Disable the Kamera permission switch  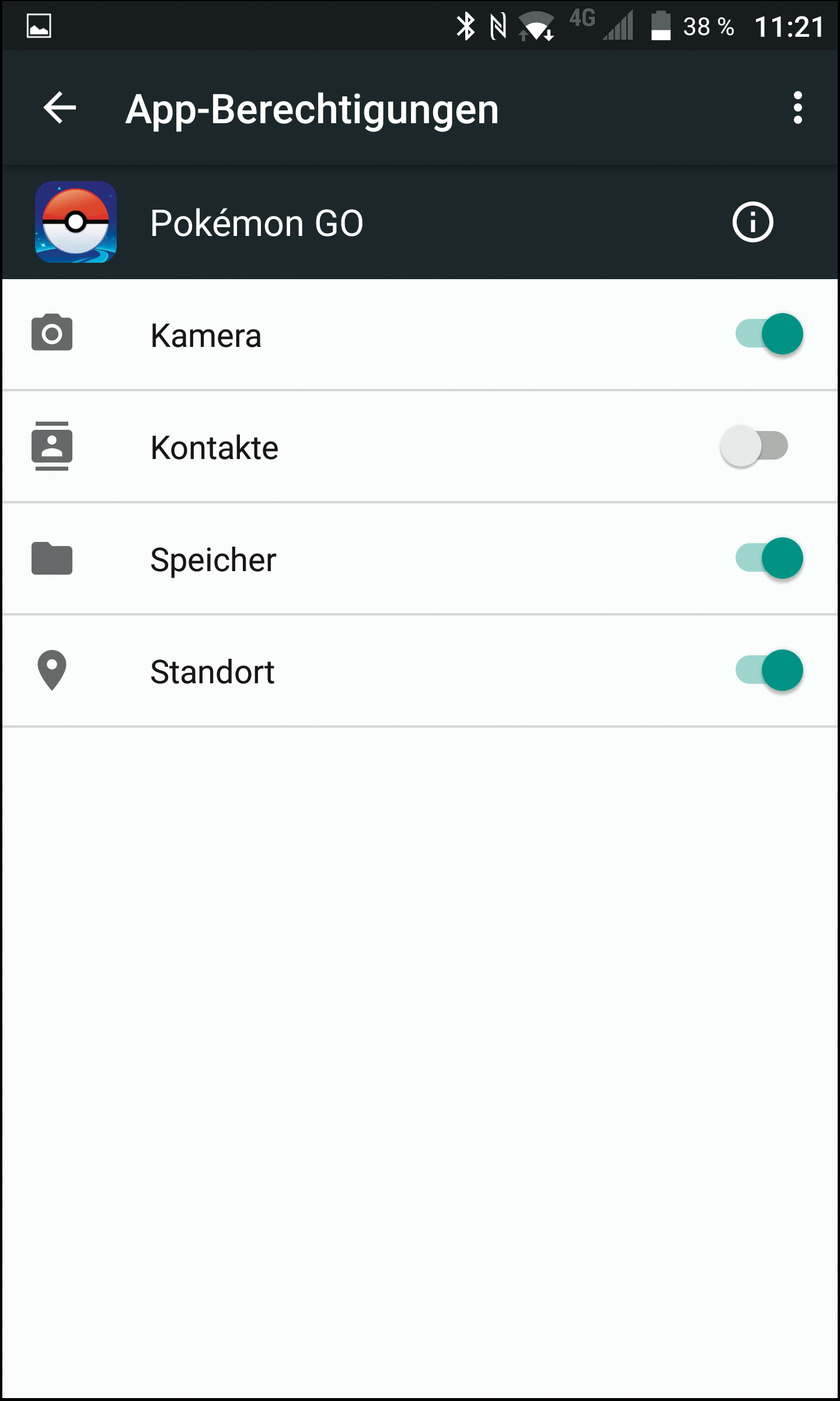tap(769, 334)
